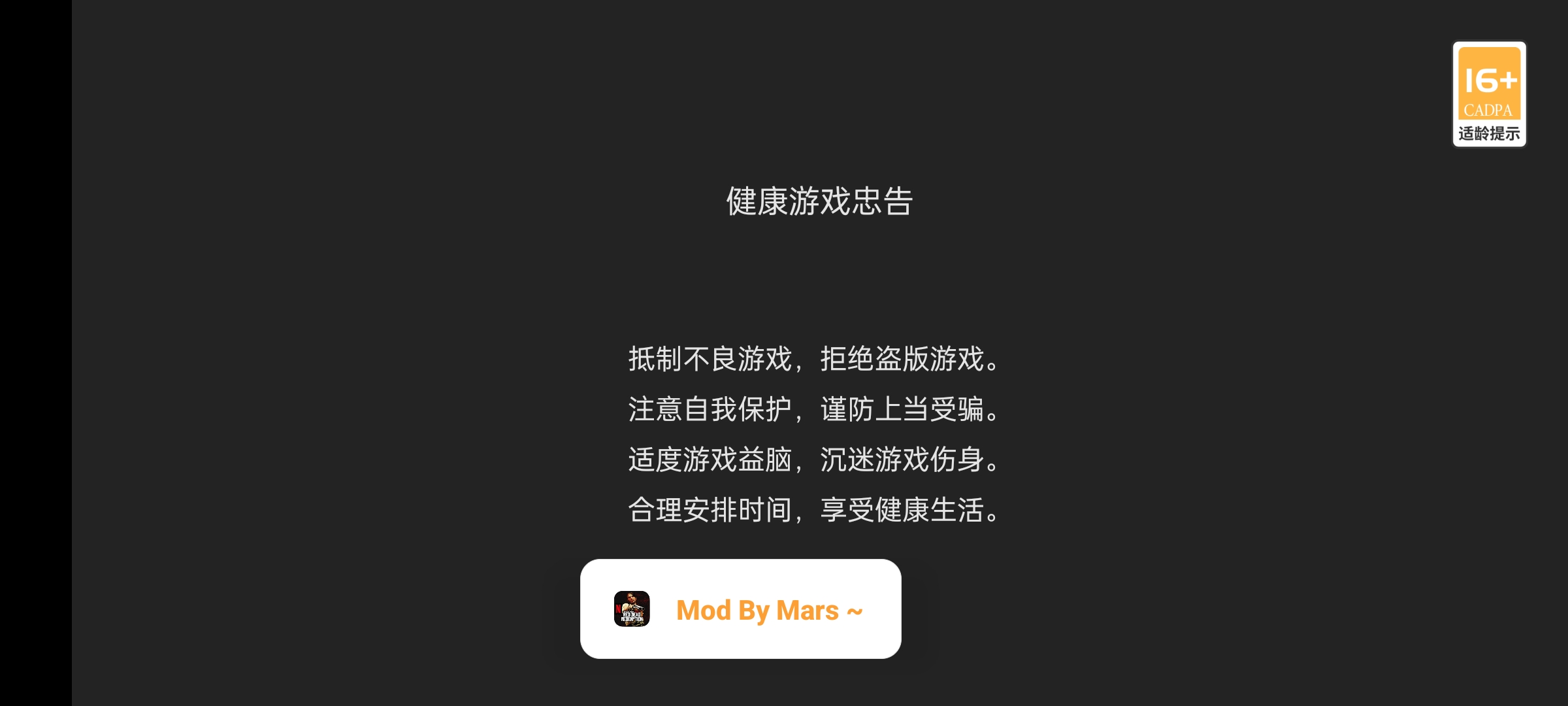
Task: Open the CADPA 16+ age rating notice
Action: point(1489,94)
